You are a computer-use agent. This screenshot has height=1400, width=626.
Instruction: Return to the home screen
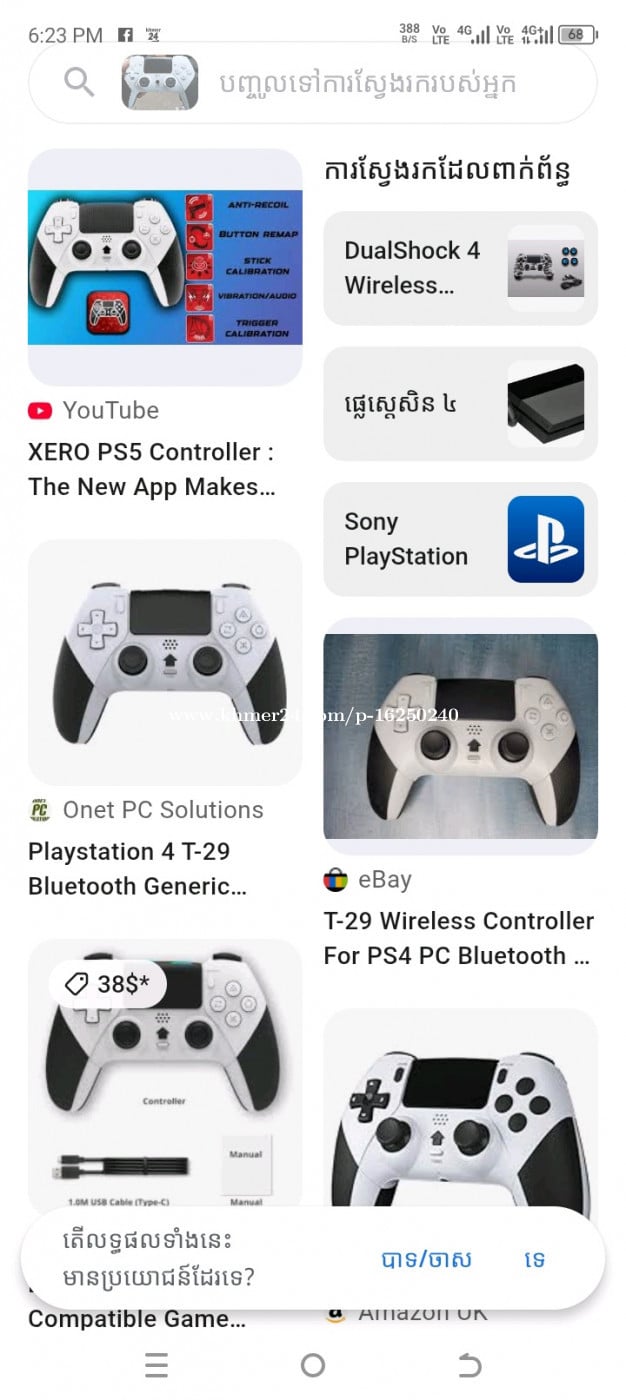[313, 1365]
